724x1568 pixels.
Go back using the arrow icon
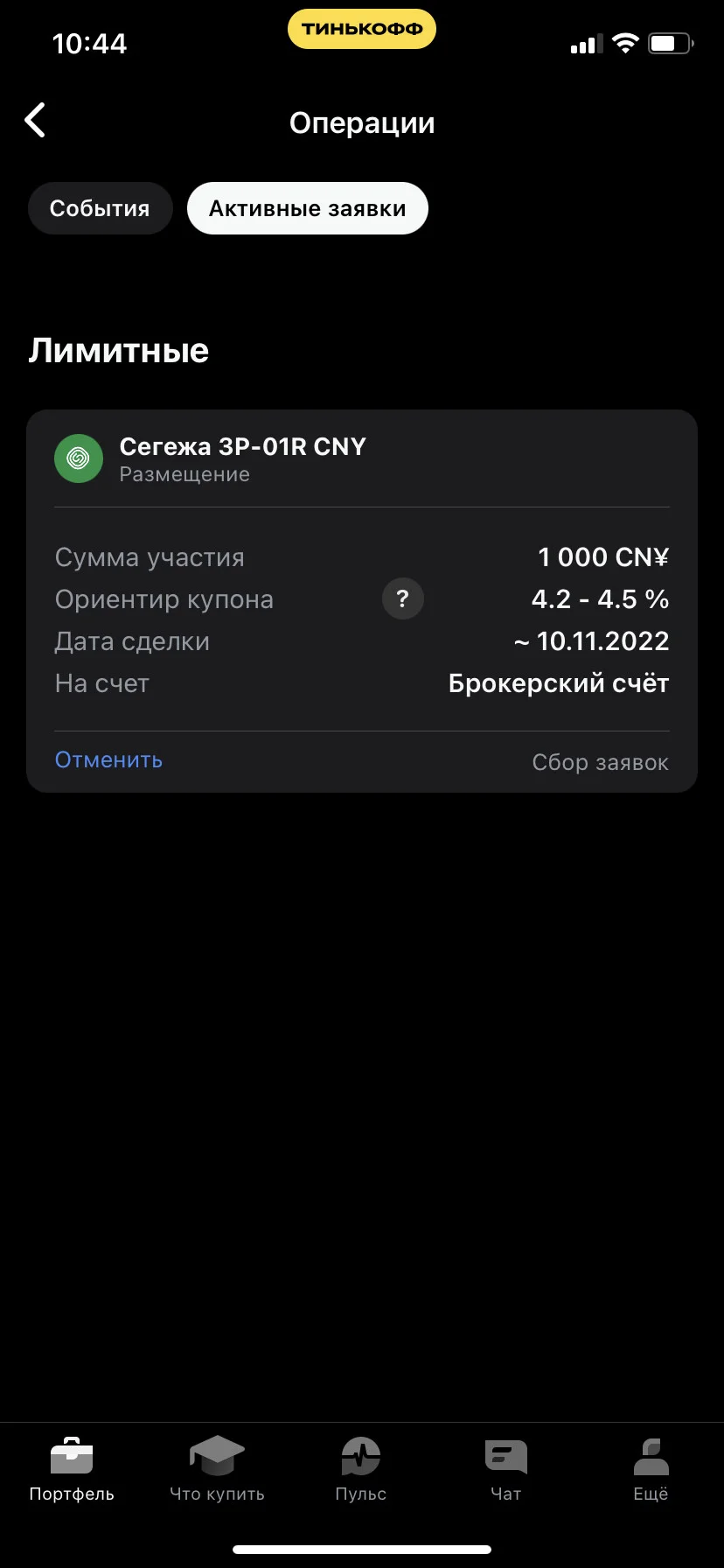point(35,121)
